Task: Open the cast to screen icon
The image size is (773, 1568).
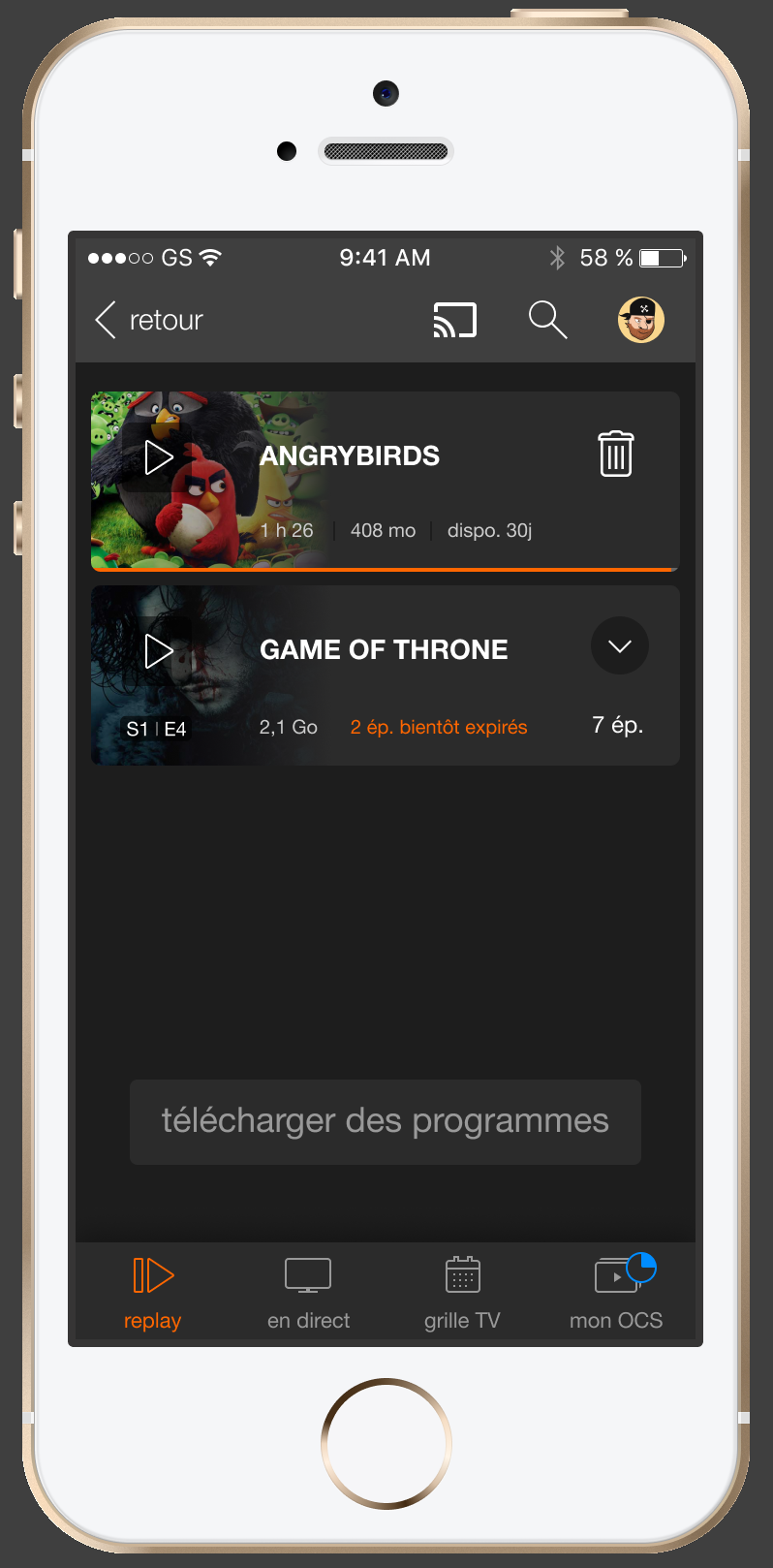Action: 455,320
